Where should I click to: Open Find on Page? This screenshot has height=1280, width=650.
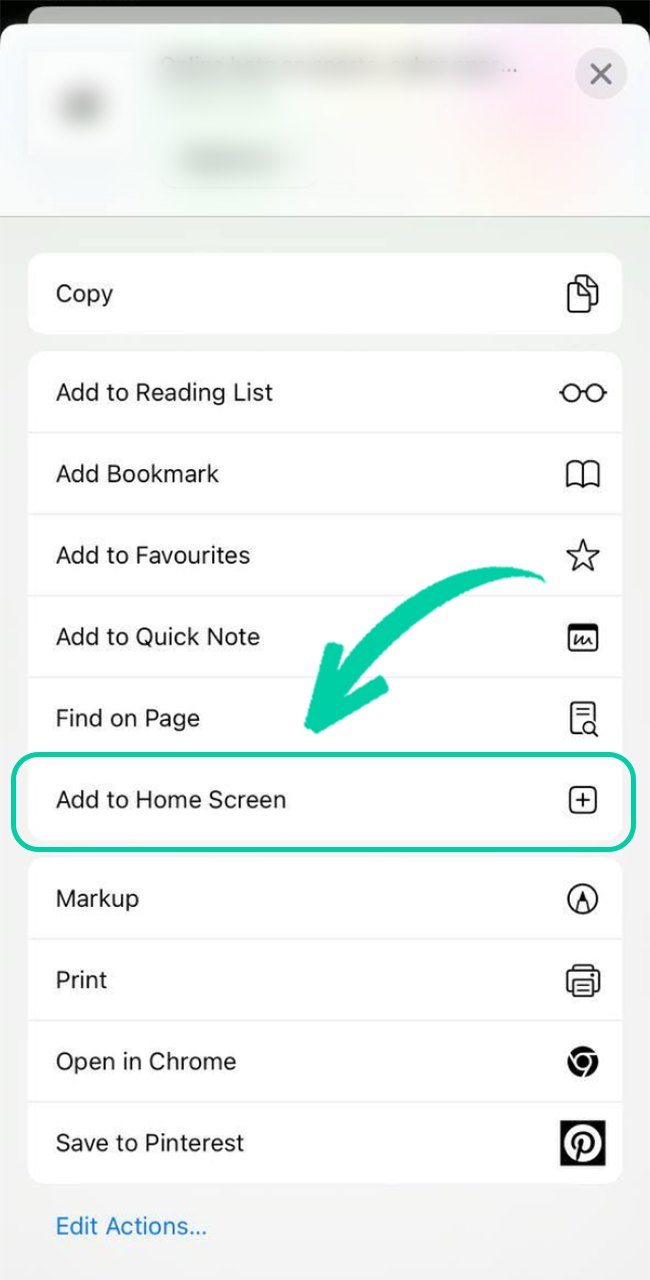[x=324, y=718]
